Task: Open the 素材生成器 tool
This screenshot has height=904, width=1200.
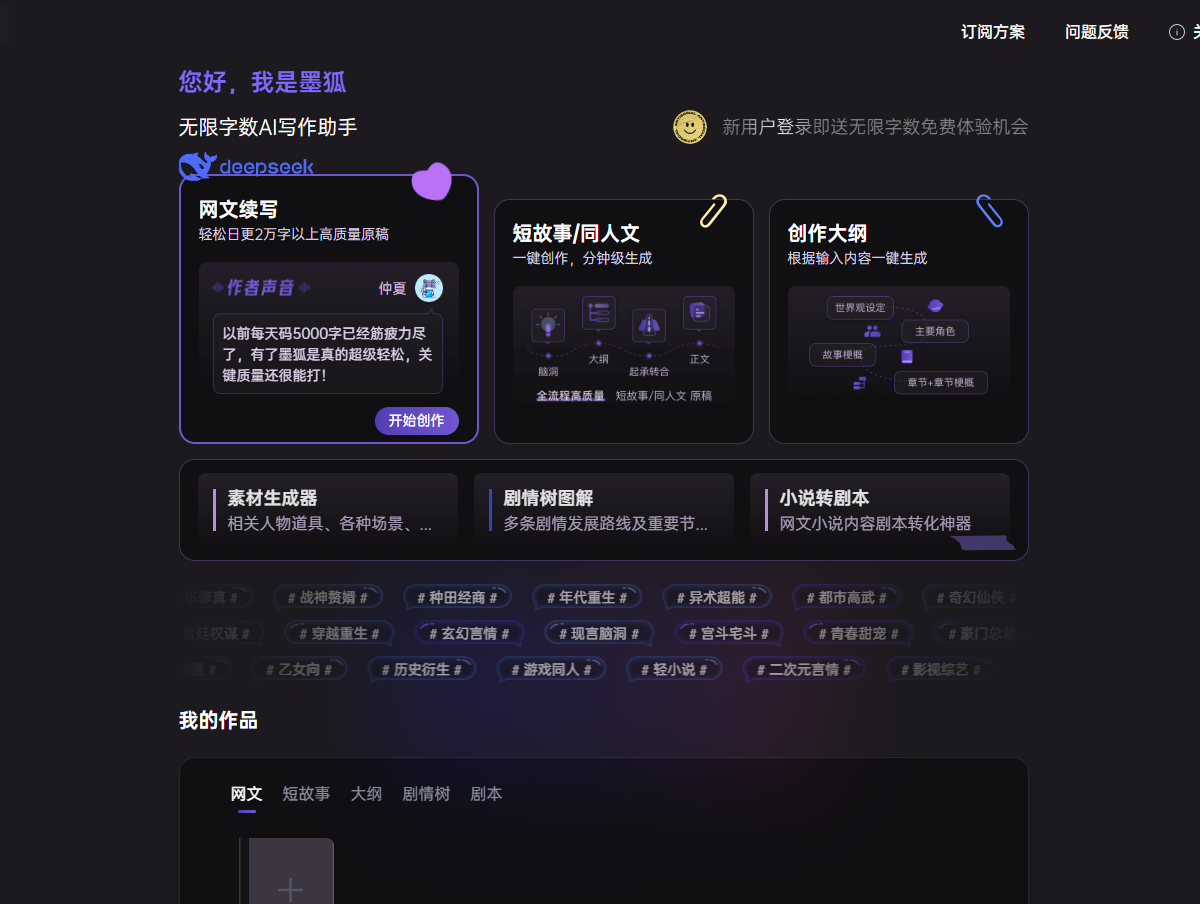Action: coord(328,509)
